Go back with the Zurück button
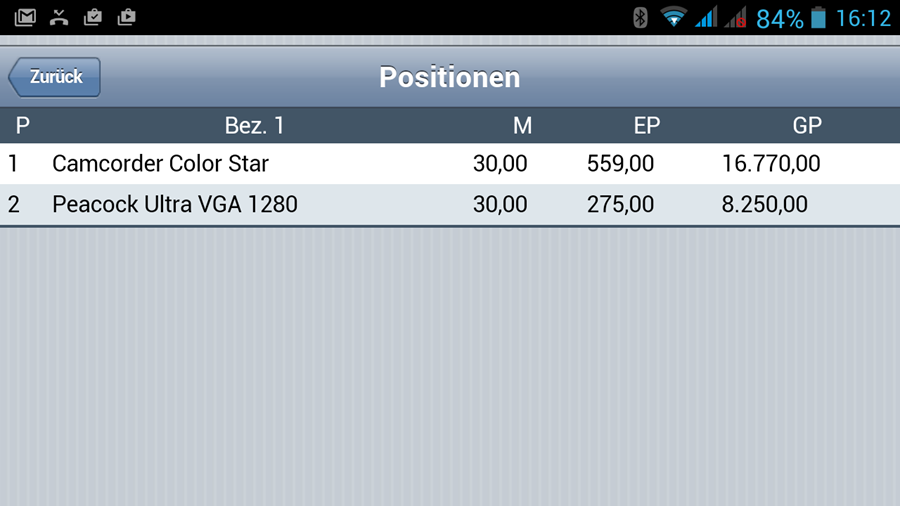The image size is (900, 506). pyautogui.click(x=55, y=77)
